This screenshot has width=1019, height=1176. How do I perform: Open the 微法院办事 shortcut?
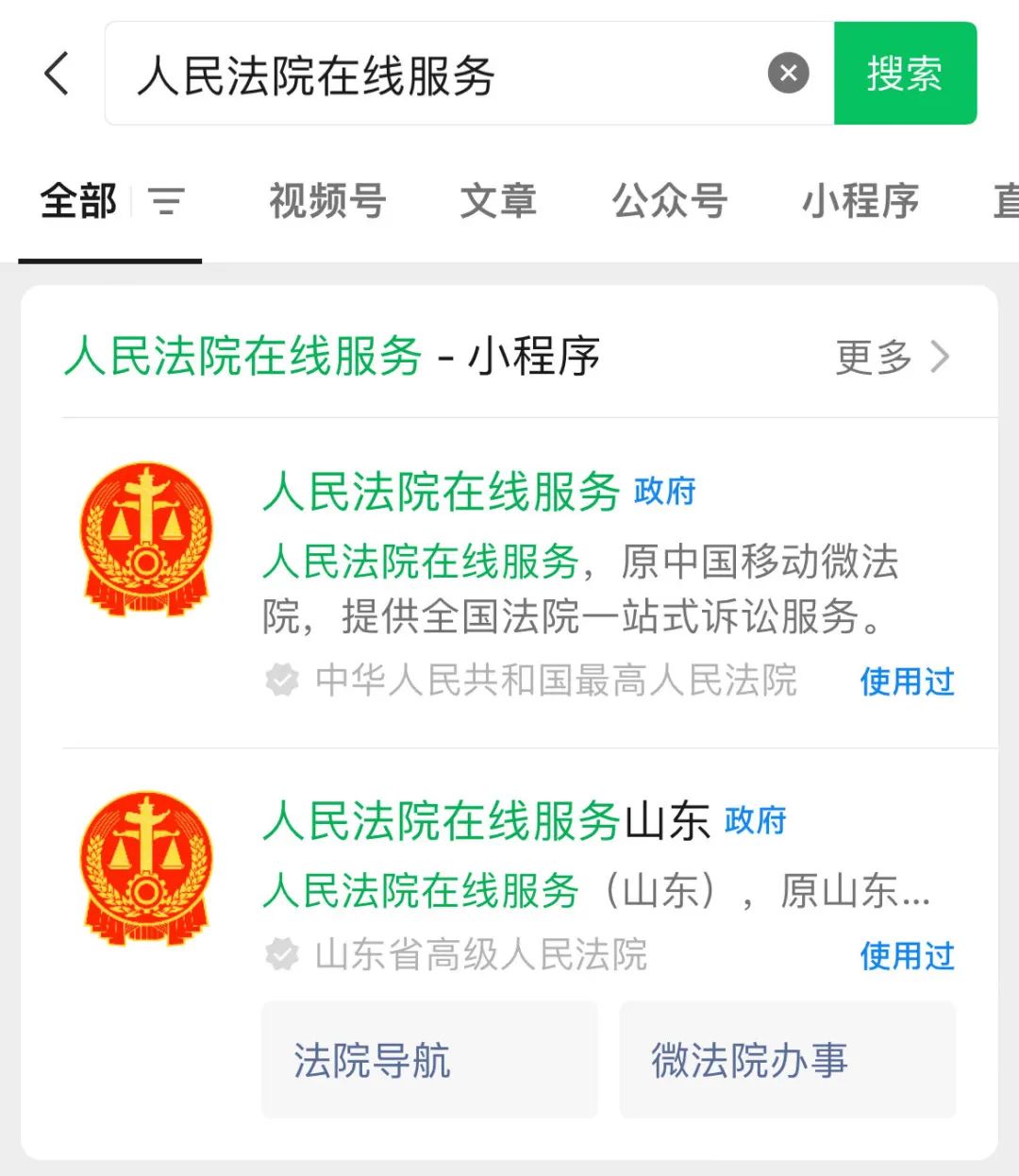(x=787, y=1060)
